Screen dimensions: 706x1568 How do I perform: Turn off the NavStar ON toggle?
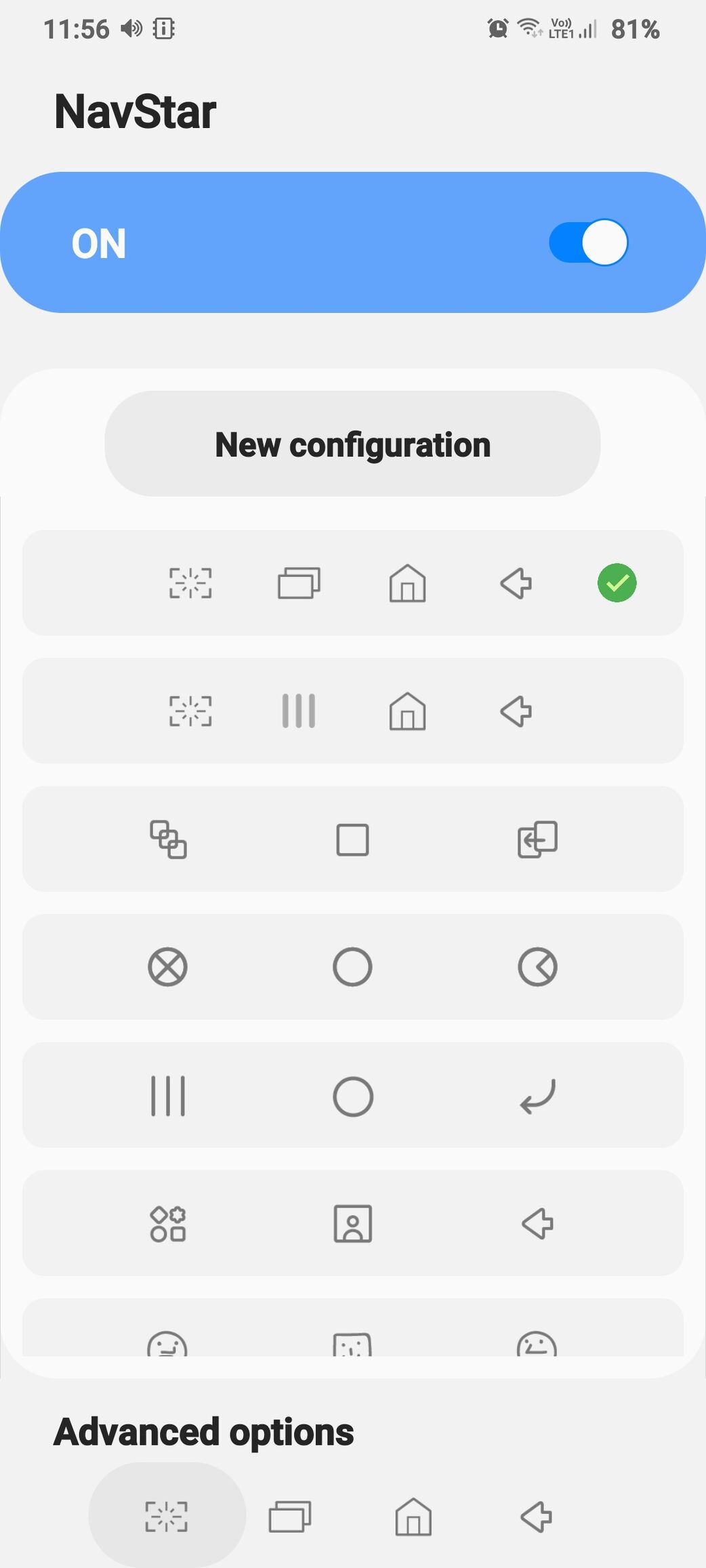click(x=588, y=242)
